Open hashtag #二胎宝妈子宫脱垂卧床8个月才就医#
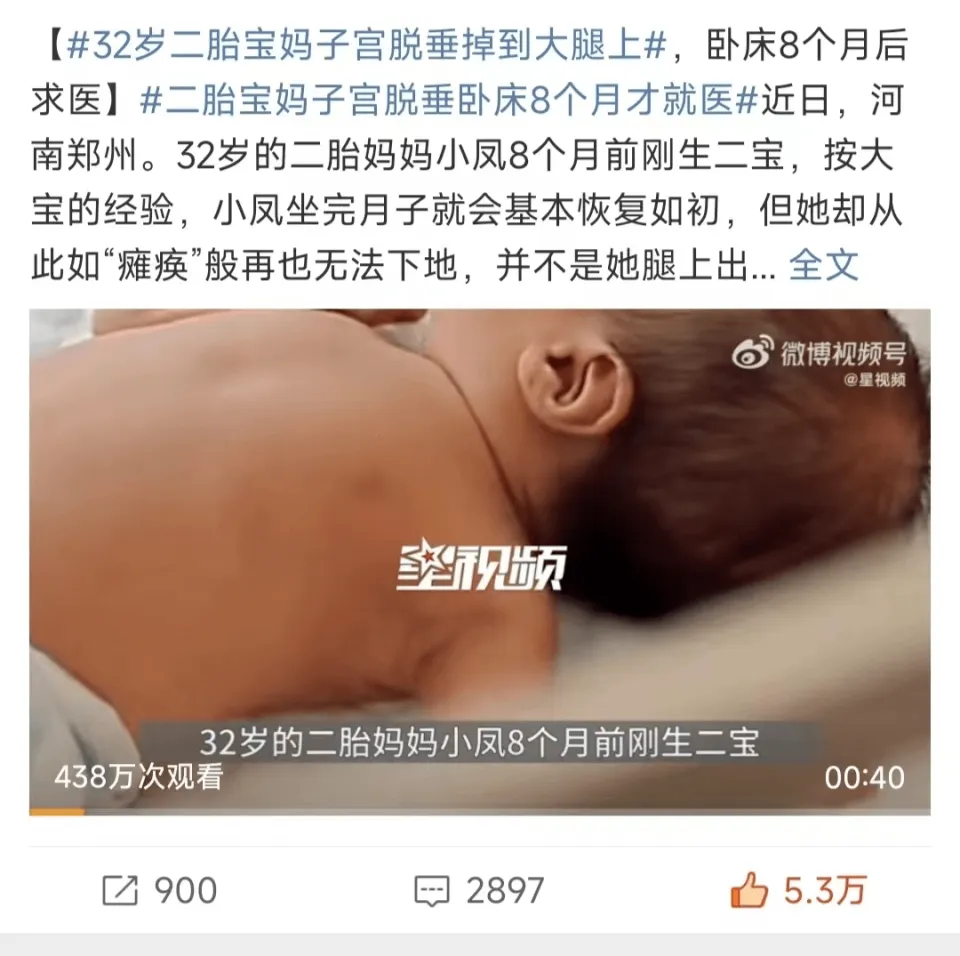960x956 pixels. point(449,103)
